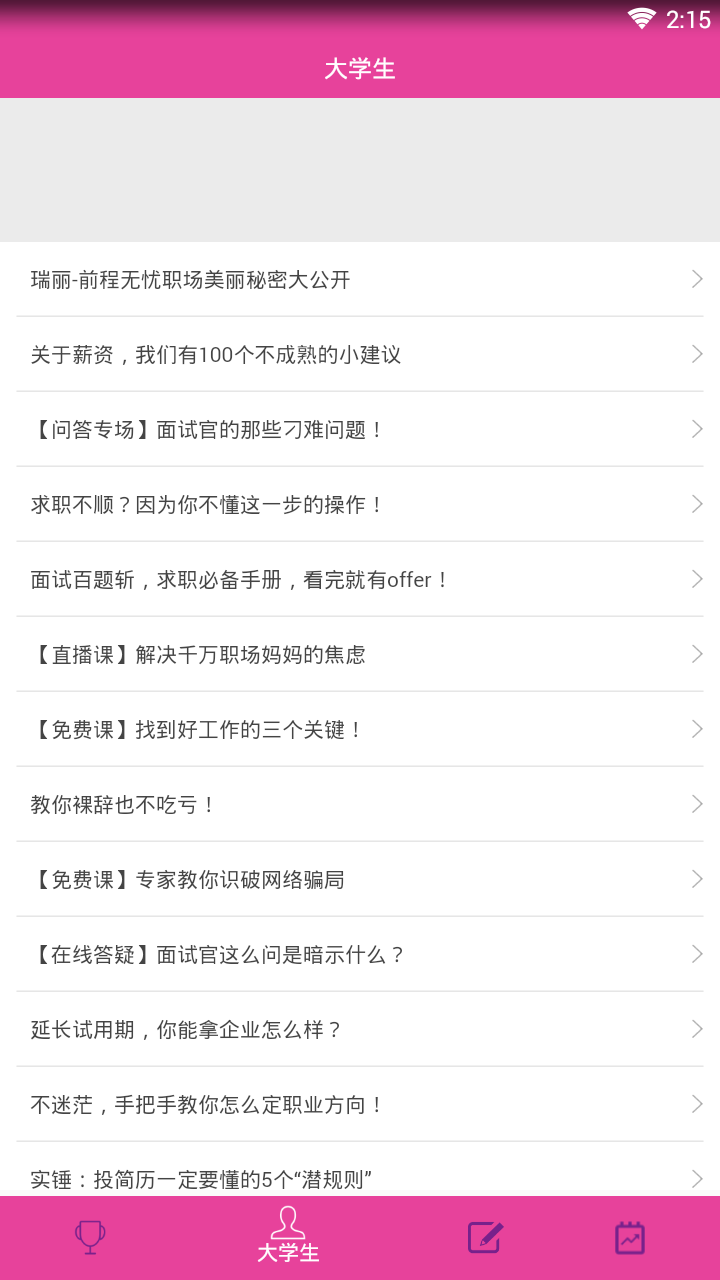
Task: Open 关于薪资 100个不成熟的小建议 row
Action: tap(360, 354)
